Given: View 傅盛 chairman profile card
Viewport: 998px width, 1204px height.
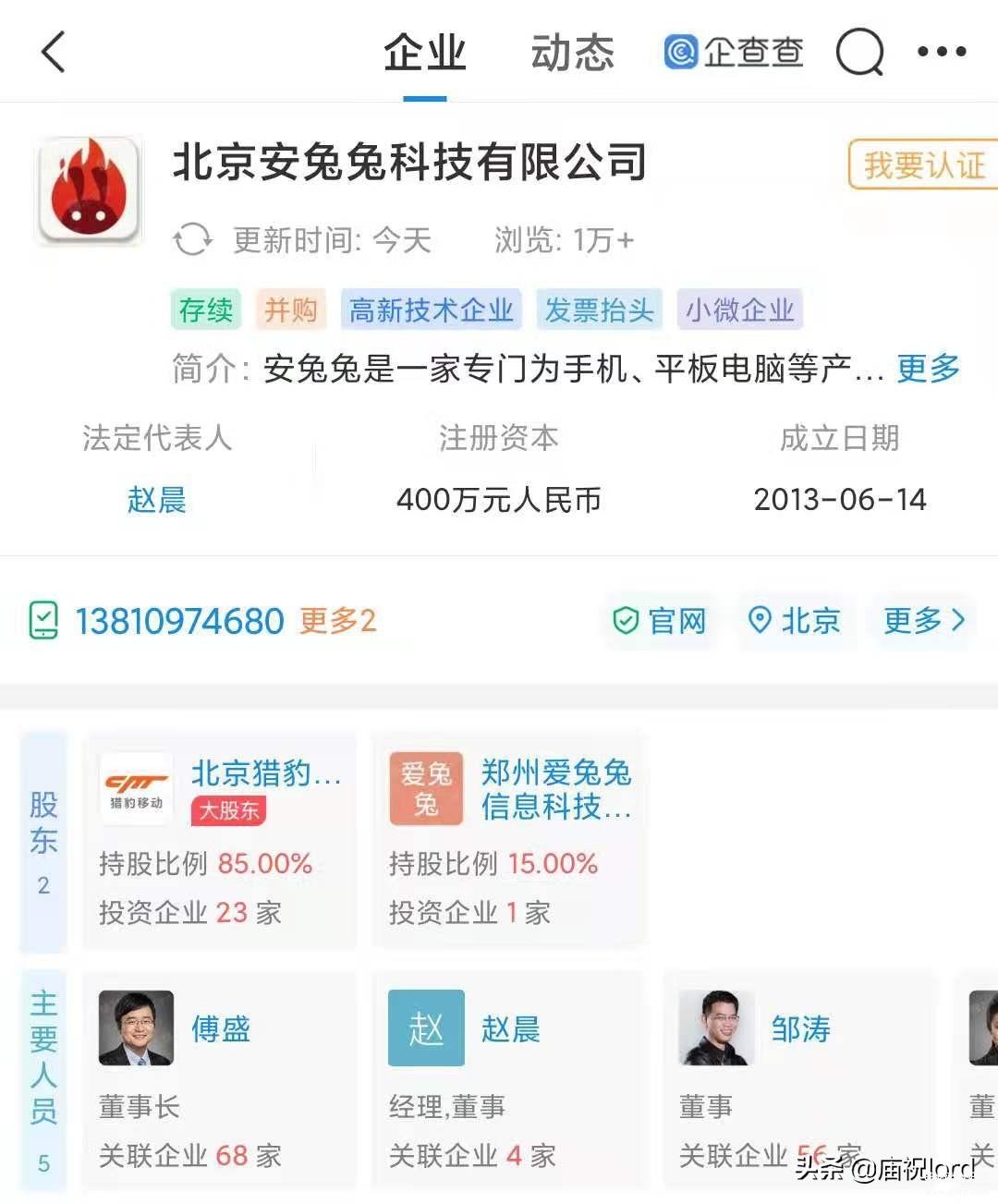Looking at the screenshot, I should point(220,1077).
